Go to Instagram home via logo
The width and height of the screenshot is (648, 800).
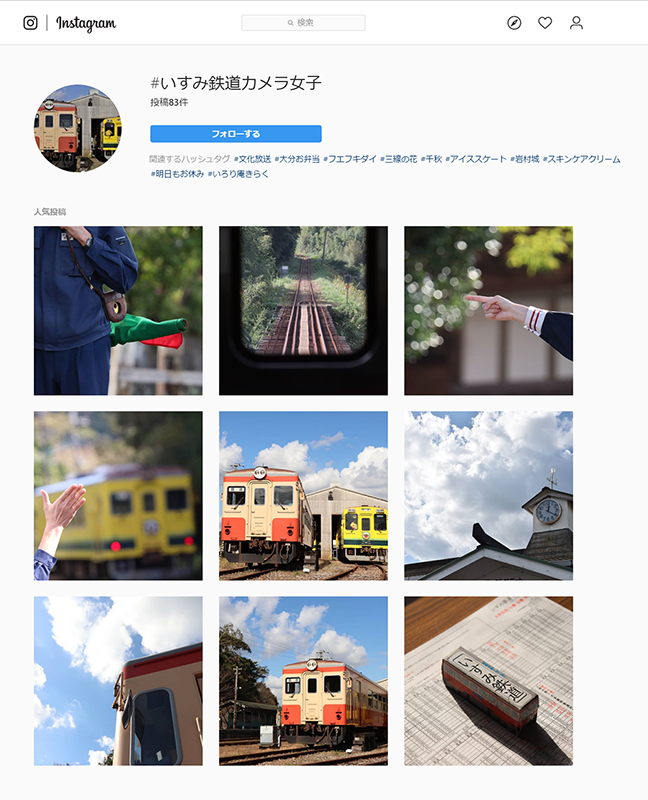pos(86,23)
